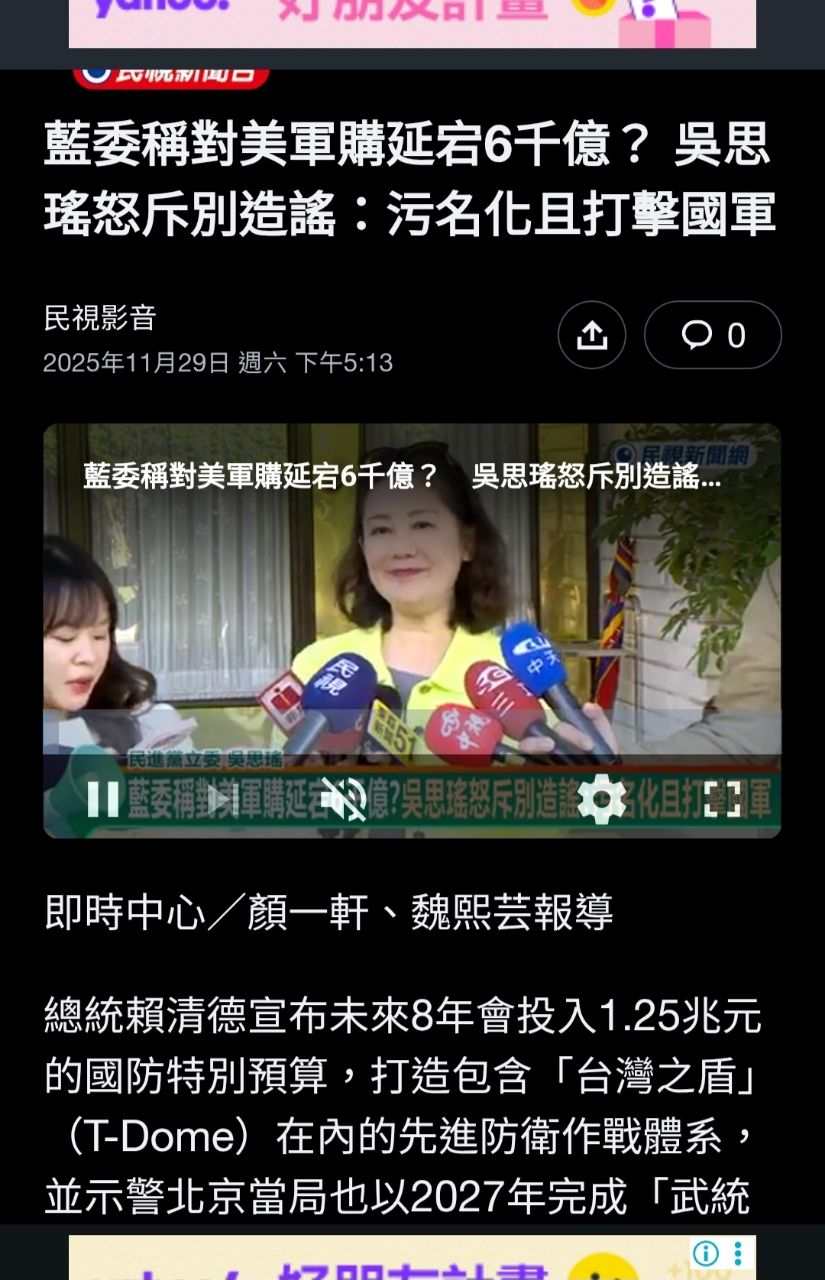This screenshot has height=1280, width=825.
Task: Skip to the next video
Action: click(222, 798)
